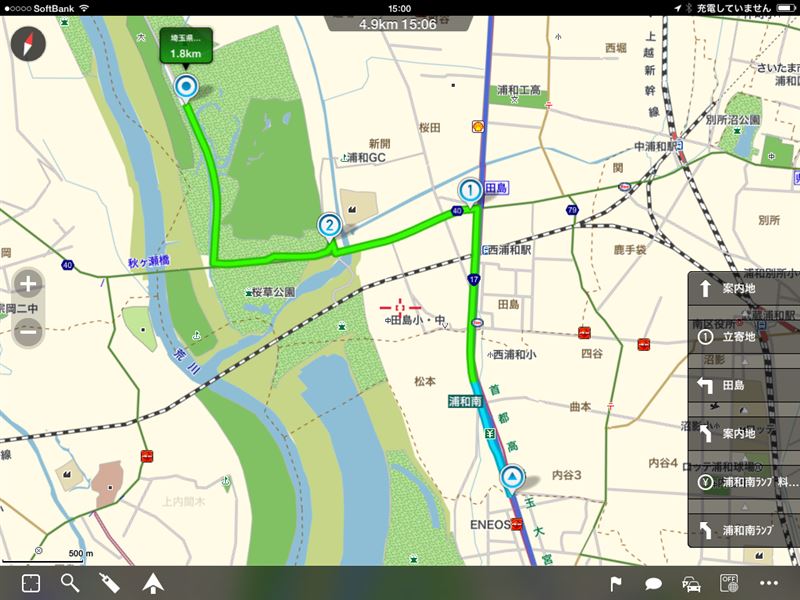Image resolution: width=800 pixels, height=600 pixels.
Task: Zoom in with the plus button
Action: pos(29,283)
